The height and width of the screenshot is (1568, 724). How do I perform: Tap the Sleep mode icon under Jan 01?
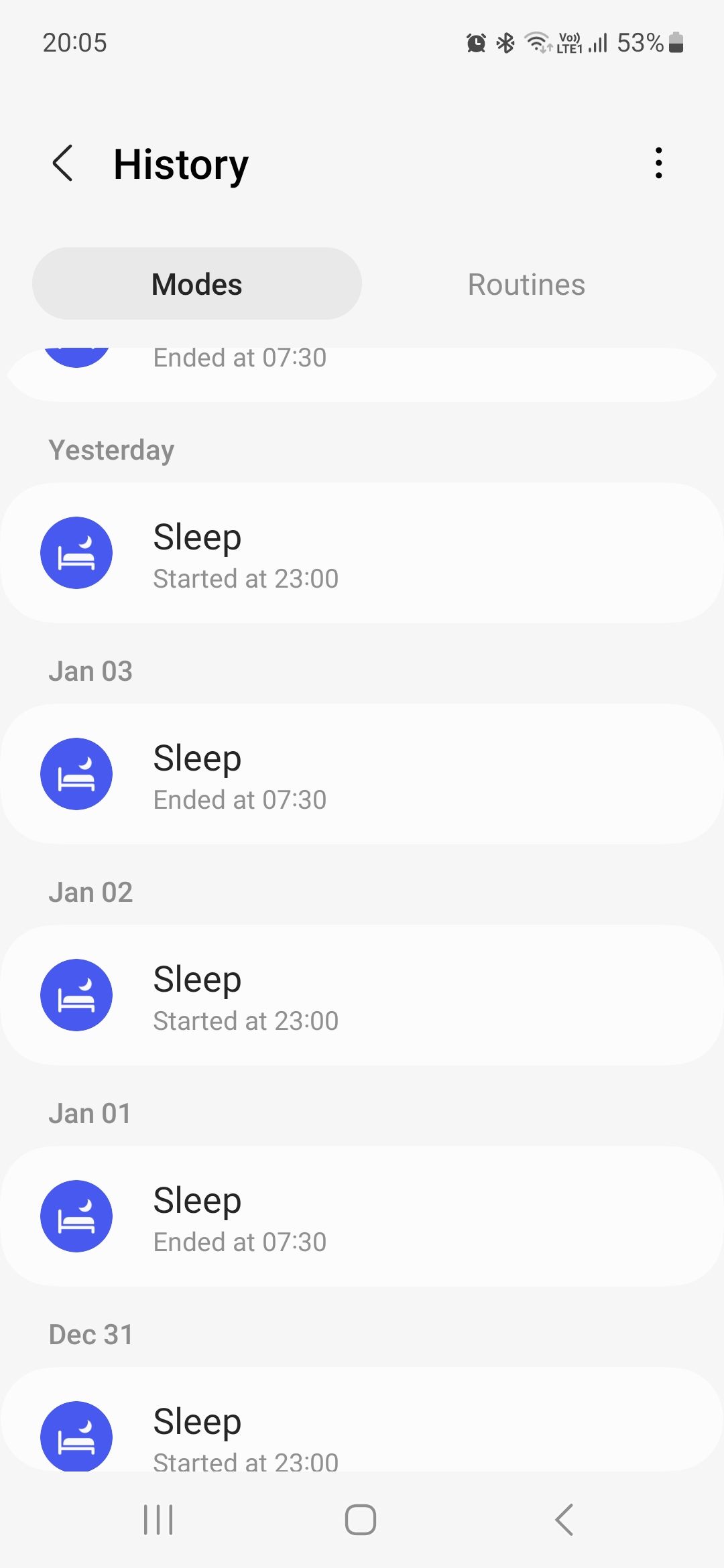tap(76, 1216)
